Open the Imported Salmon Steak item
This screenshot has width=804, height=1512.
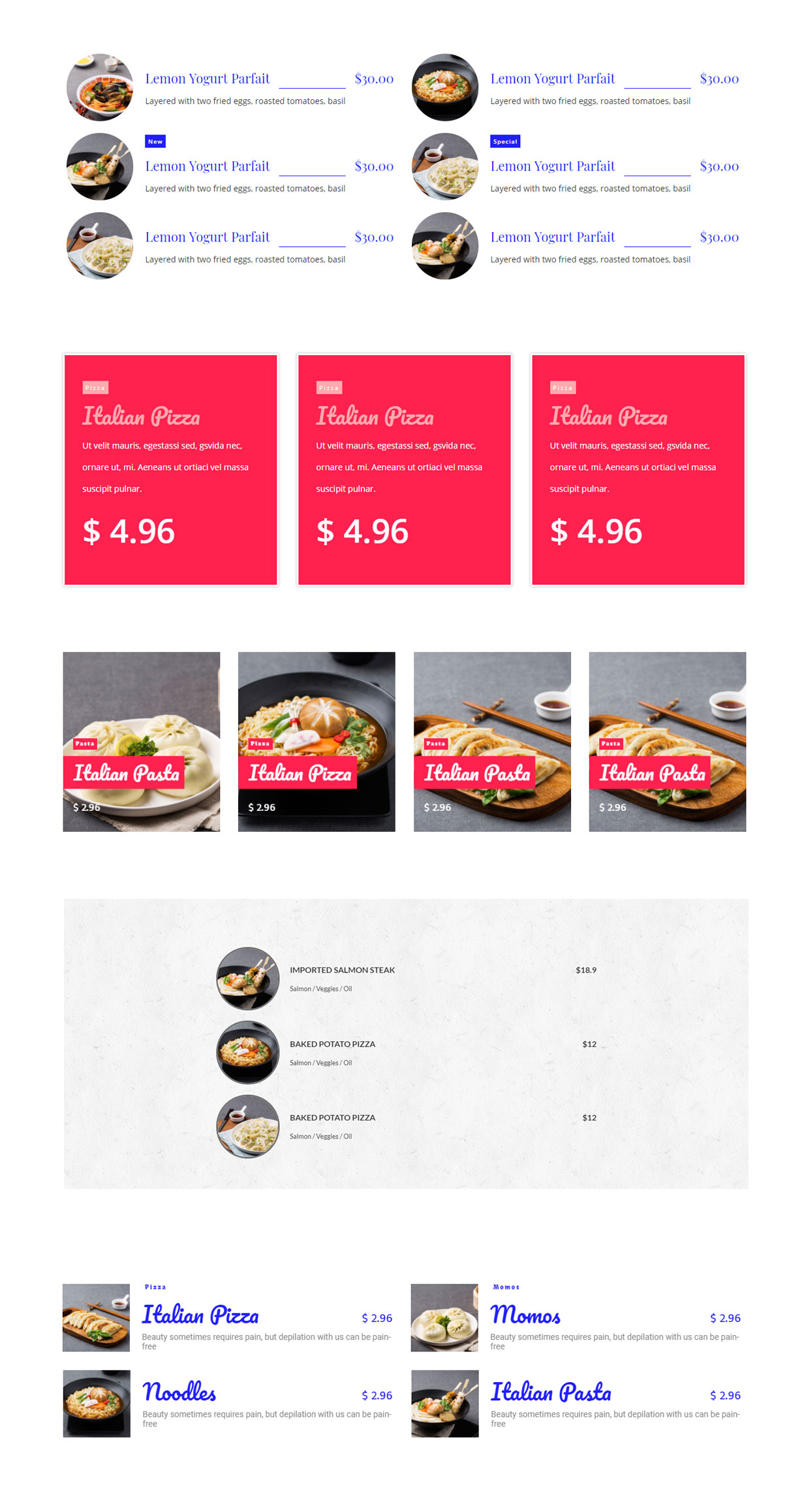(342, 970)
